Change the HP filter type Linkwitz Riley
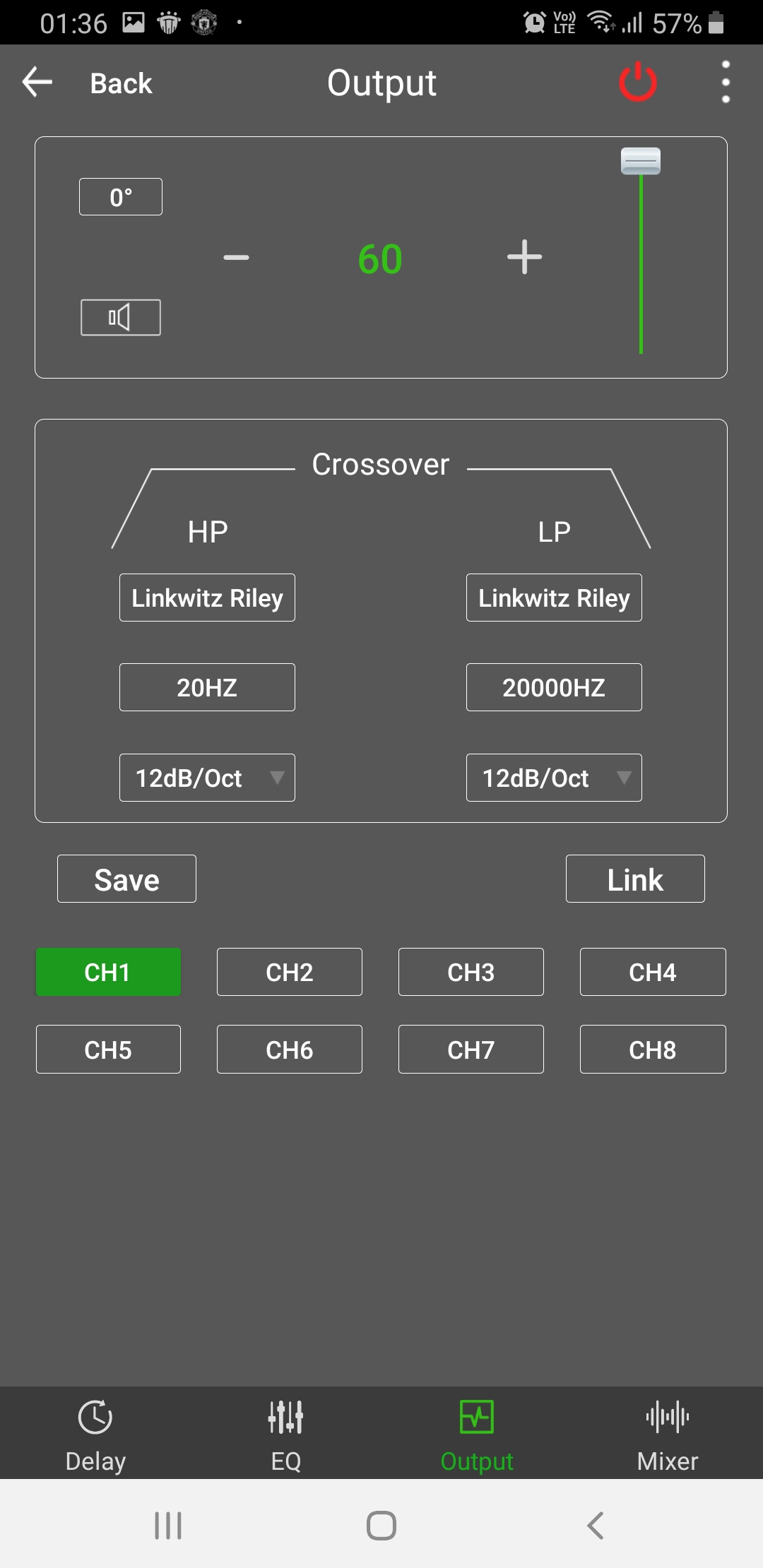Viewport: 763px width, 1568px height. 207,598
